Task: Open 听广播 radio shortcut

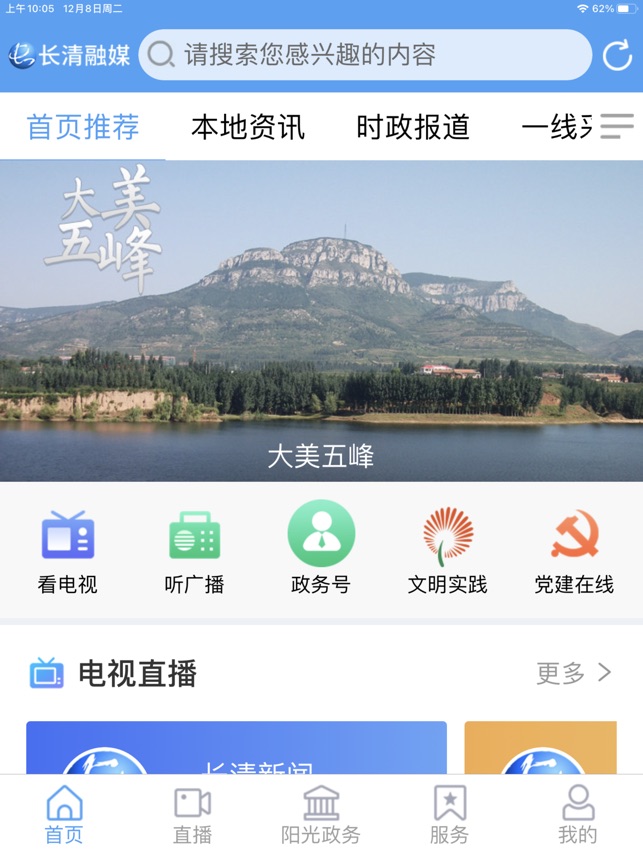Action: 194,550
